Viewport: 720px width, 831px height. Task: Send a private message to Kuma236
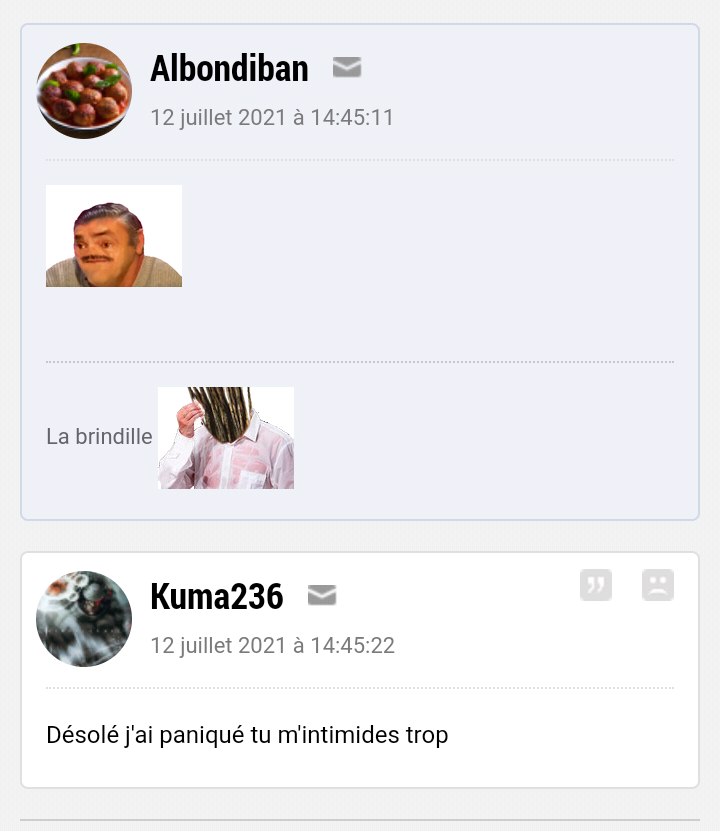click(322, 596)
